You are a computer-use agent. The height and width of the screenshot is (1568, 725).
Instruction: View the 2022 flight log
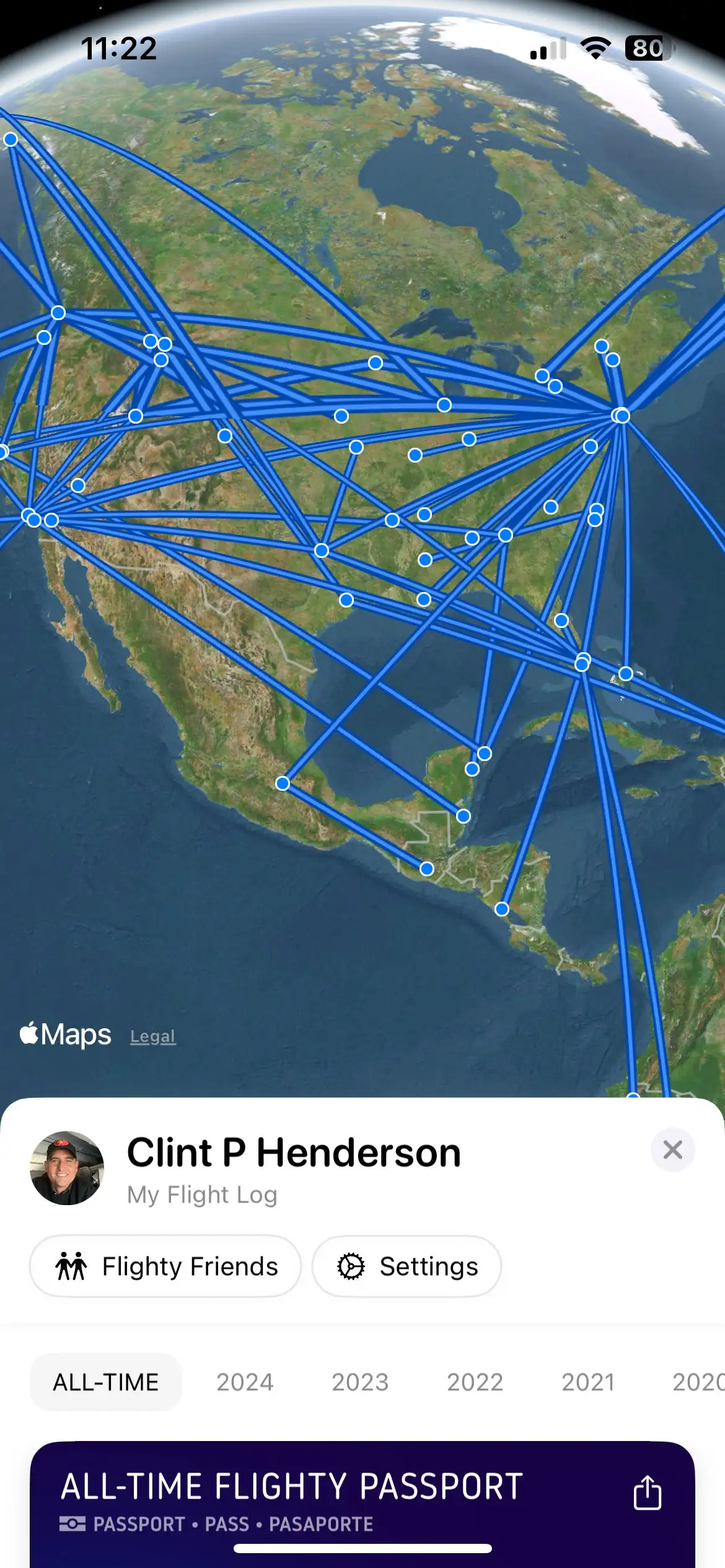(475, 1382)
